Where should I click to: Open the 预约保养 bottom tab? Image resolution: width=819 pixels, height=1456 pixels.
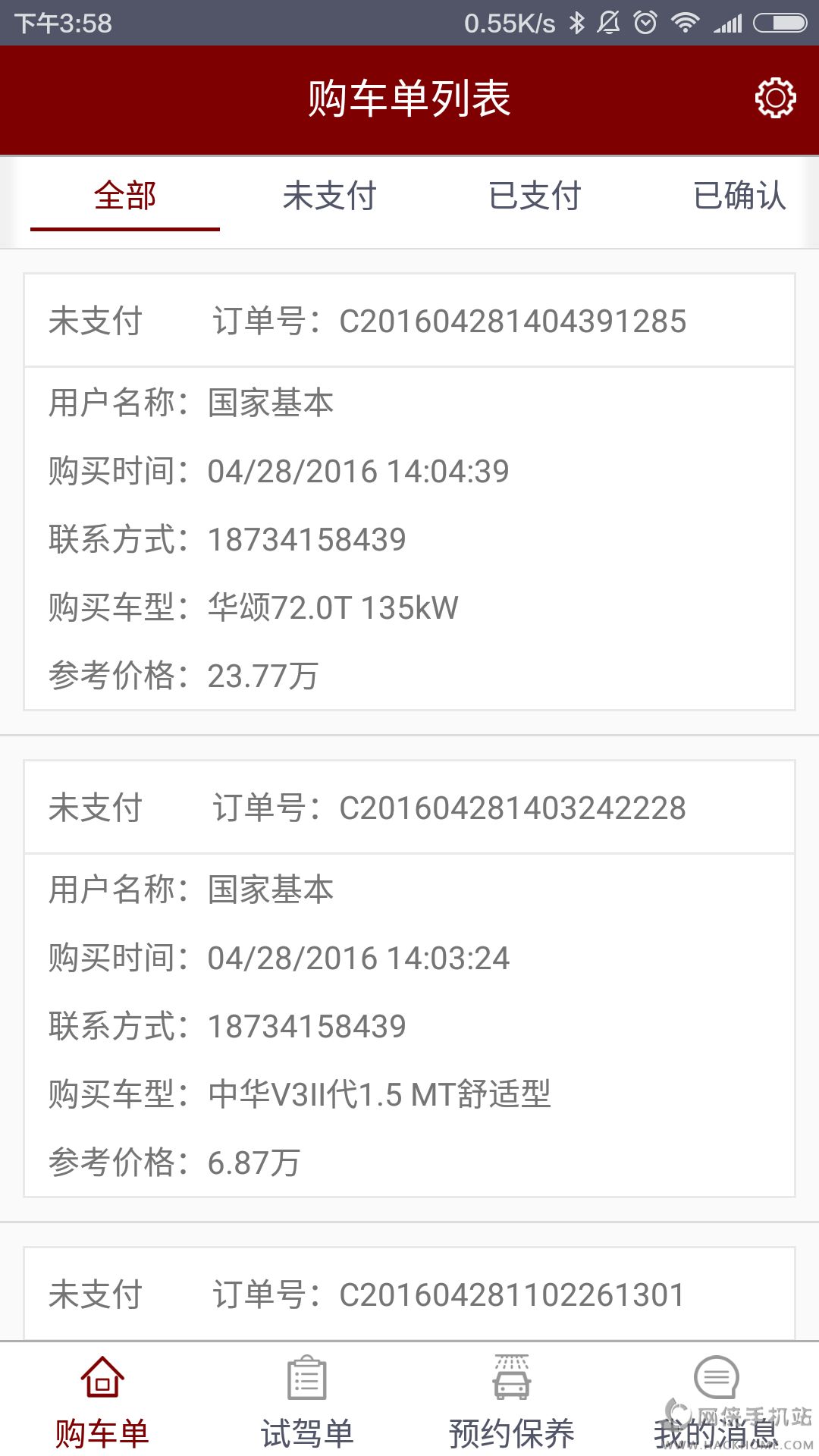pyautogui.click(x=512, y=1401)
